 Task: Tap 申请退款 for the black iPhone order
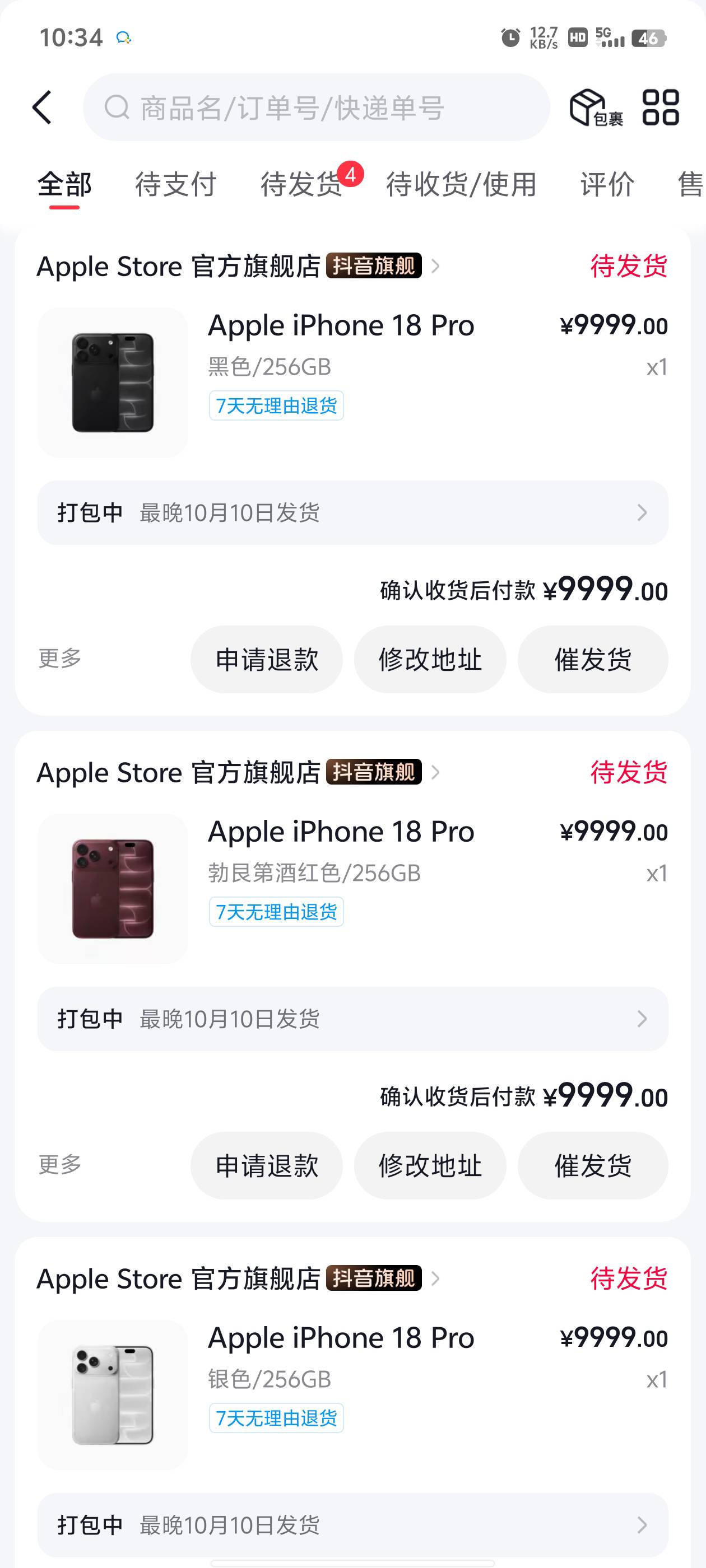click(x=267, y=659)
